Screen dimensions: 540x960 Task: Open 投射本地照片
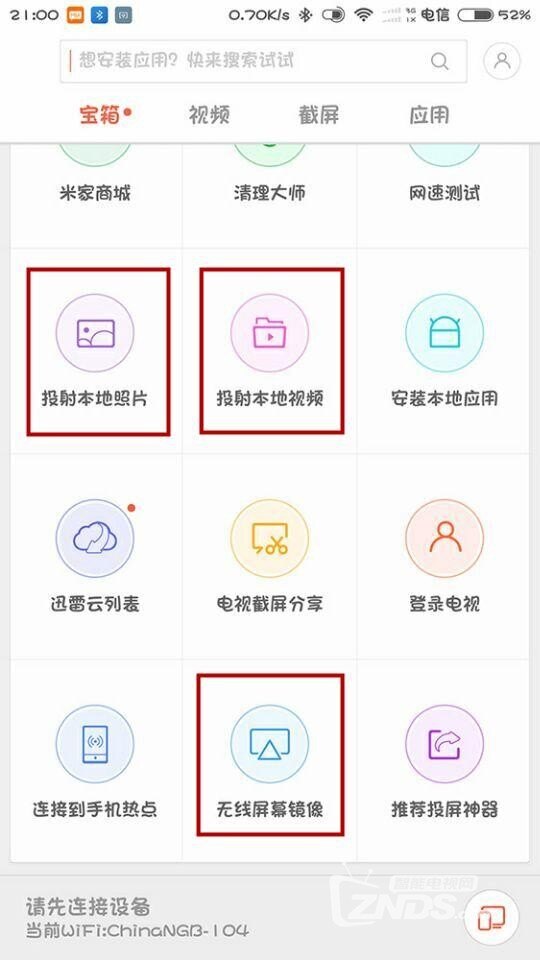point(98,351)
